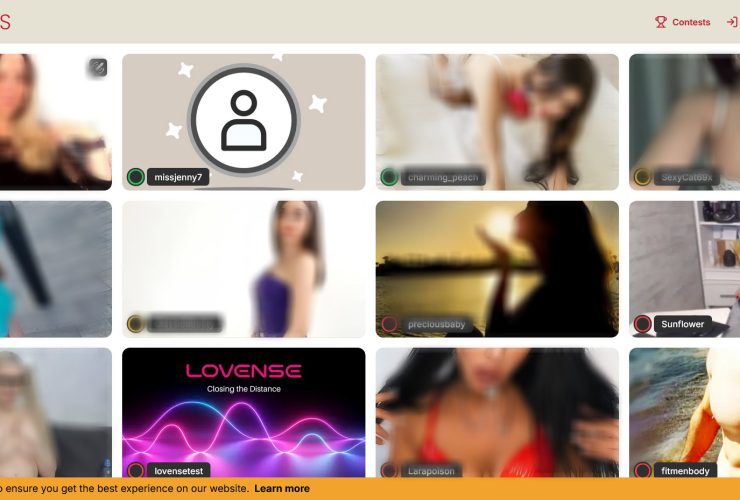Open missjenny7's profile tile

pyautogui.click(x=243, y=121)
